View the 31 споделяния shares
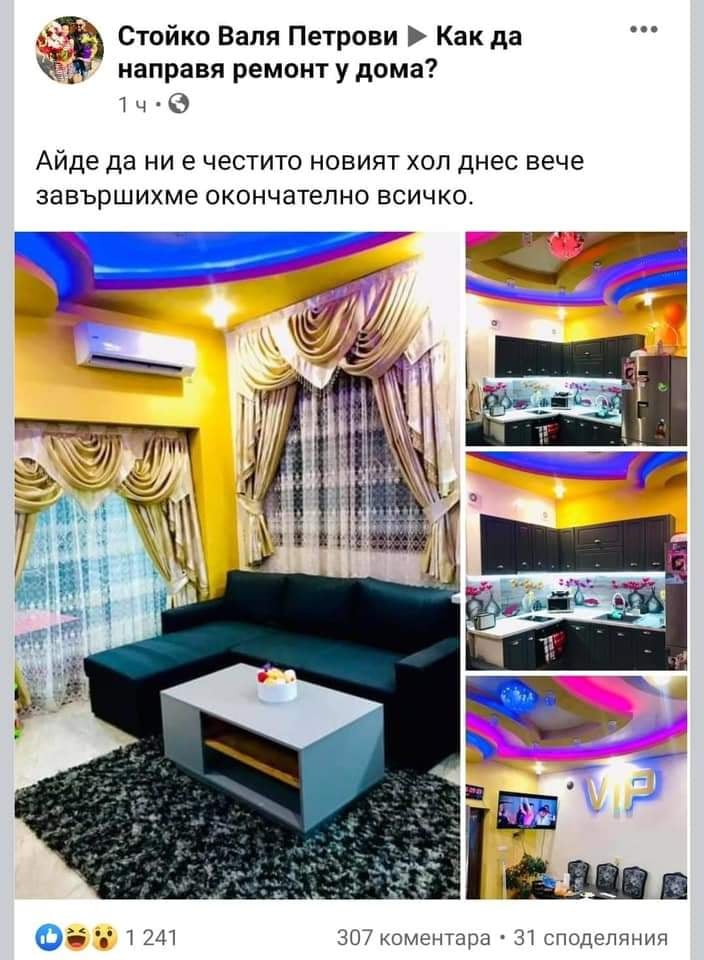 (x=589, y=937)
